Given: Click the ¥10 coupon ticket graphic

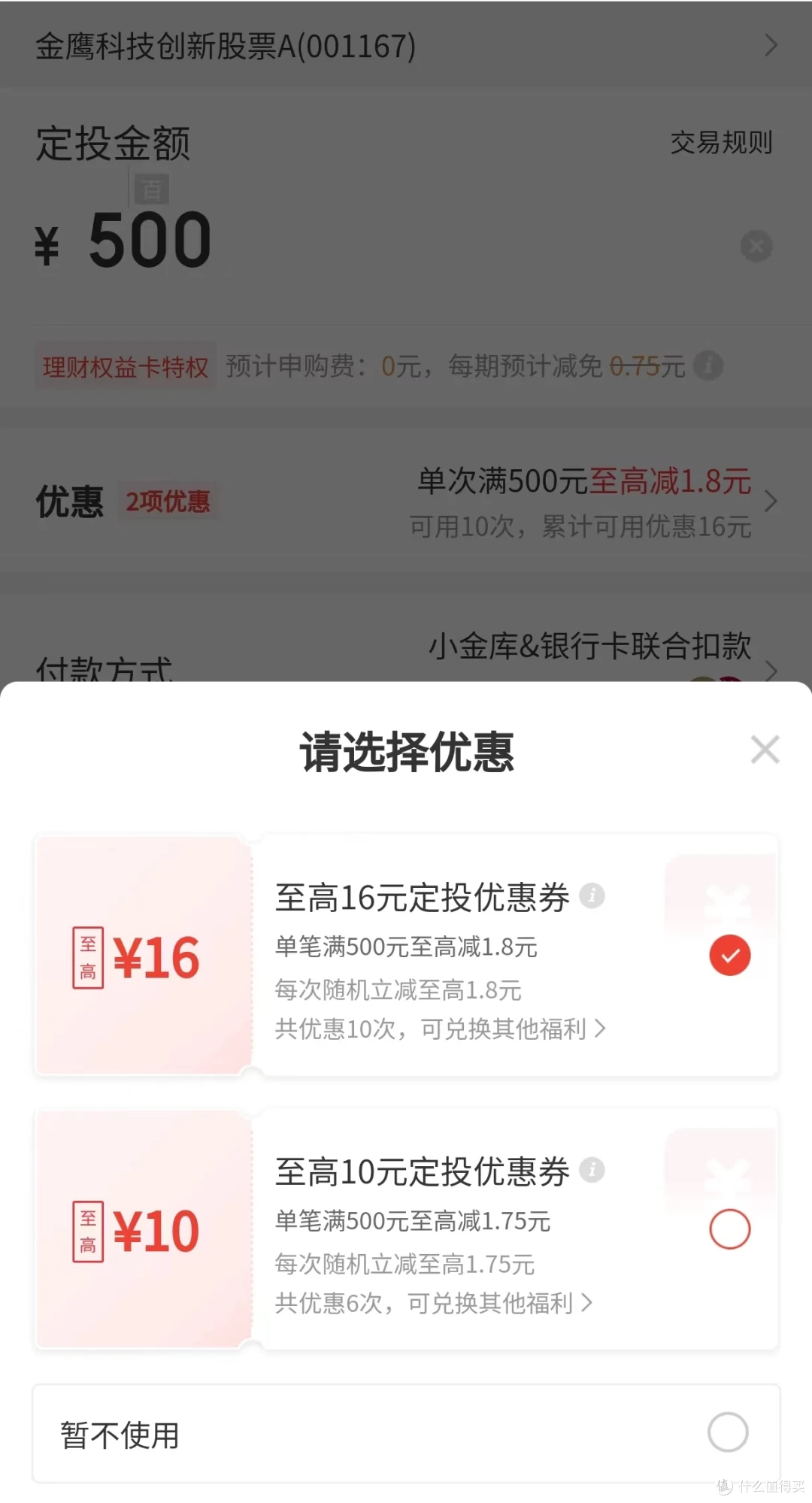Looking at the screenshot, I should click(143, 1229).
